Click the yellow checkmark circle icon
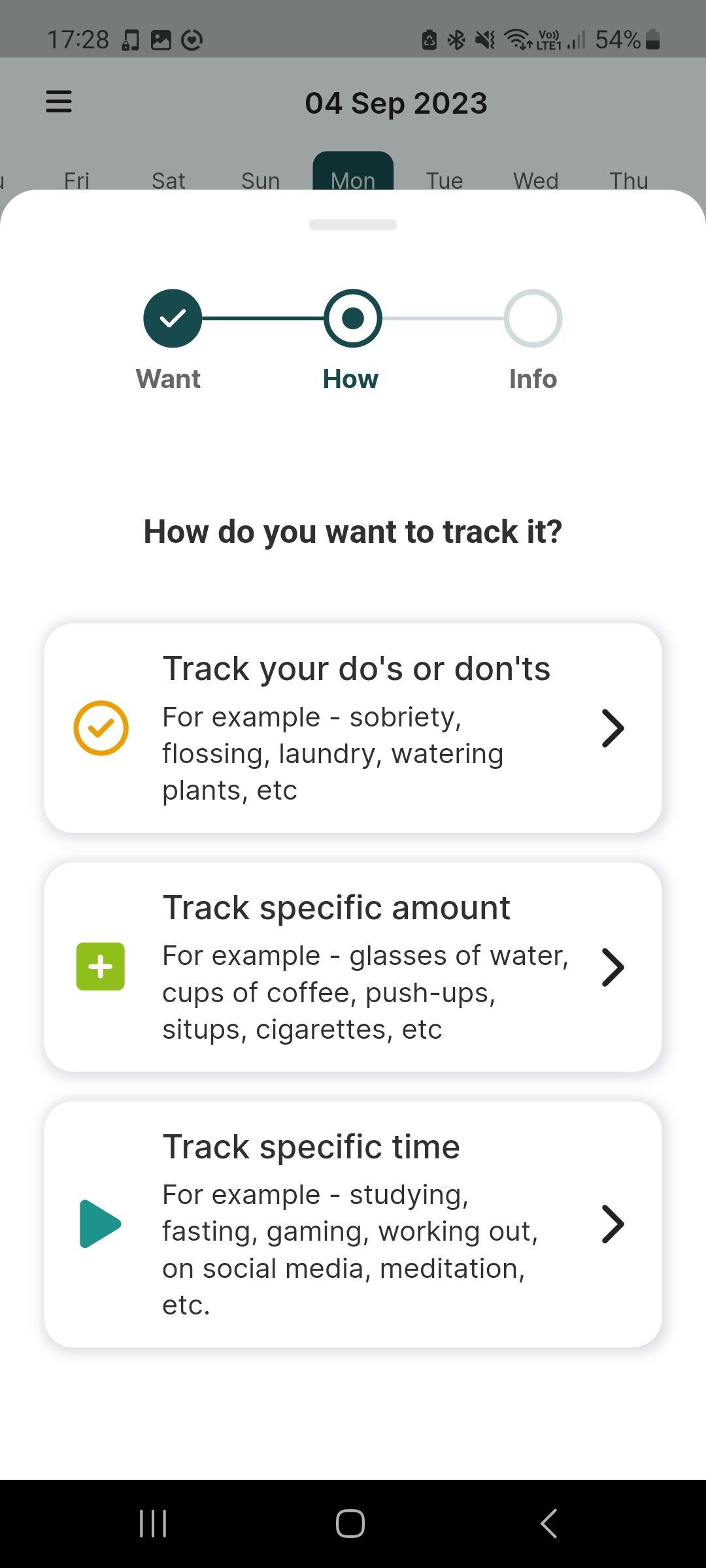 point(100,727)
